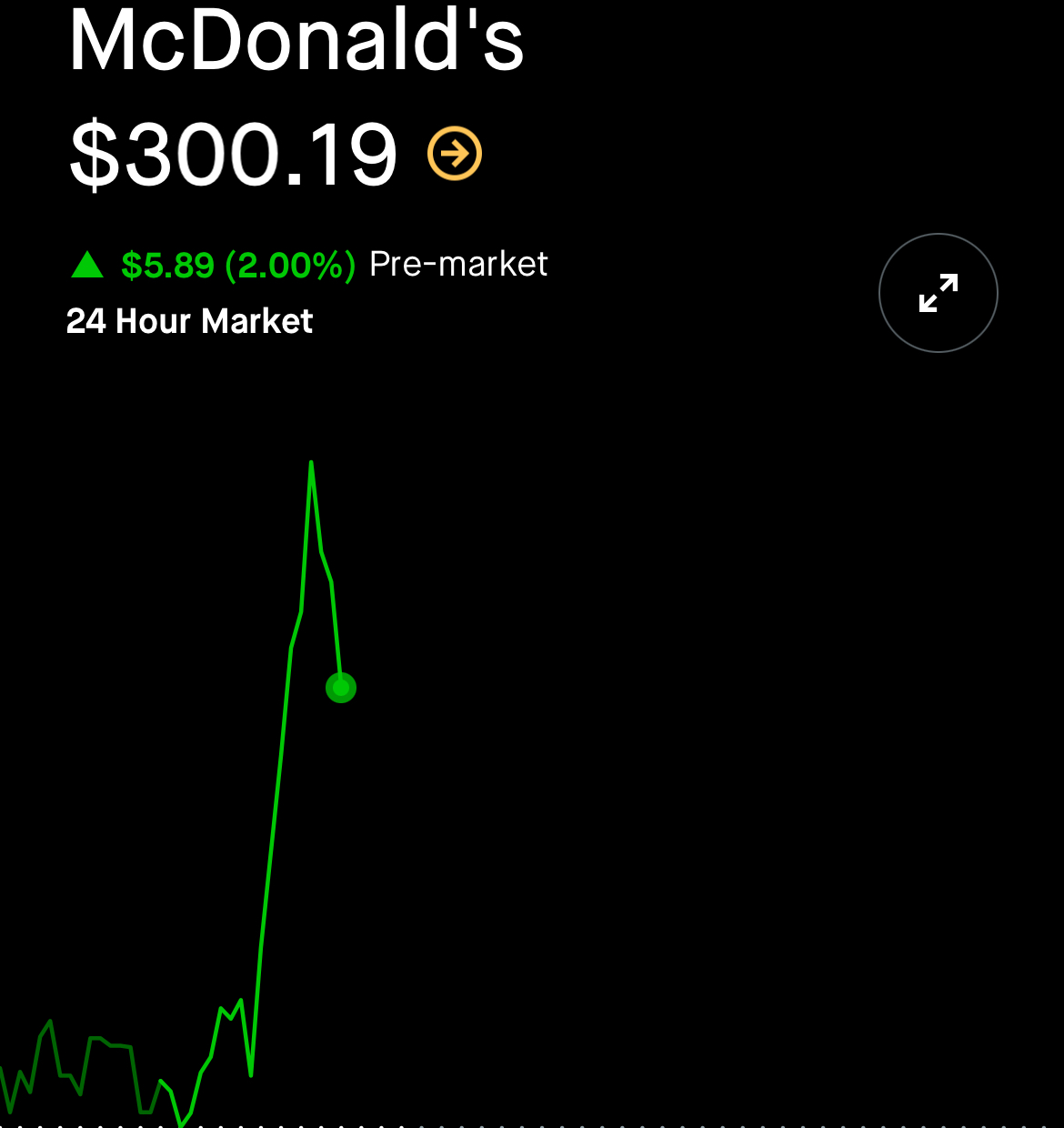Viewport: 1064px width, 1128px height.
Task: Tap the orange arrow beside the price
Action: pos(455,154)
